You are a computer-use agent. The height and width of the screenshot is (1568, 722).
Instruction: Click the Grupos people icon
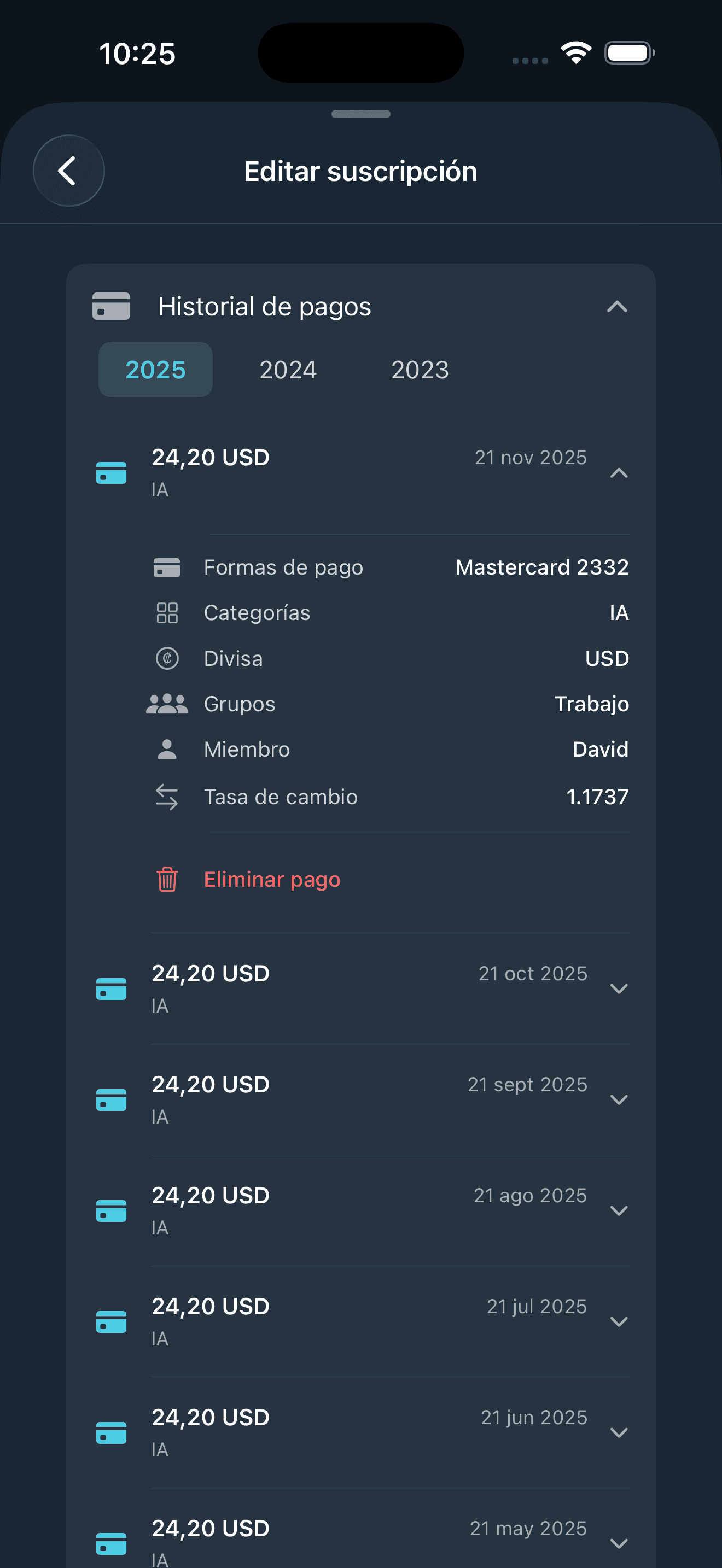(x=167, y=704)
